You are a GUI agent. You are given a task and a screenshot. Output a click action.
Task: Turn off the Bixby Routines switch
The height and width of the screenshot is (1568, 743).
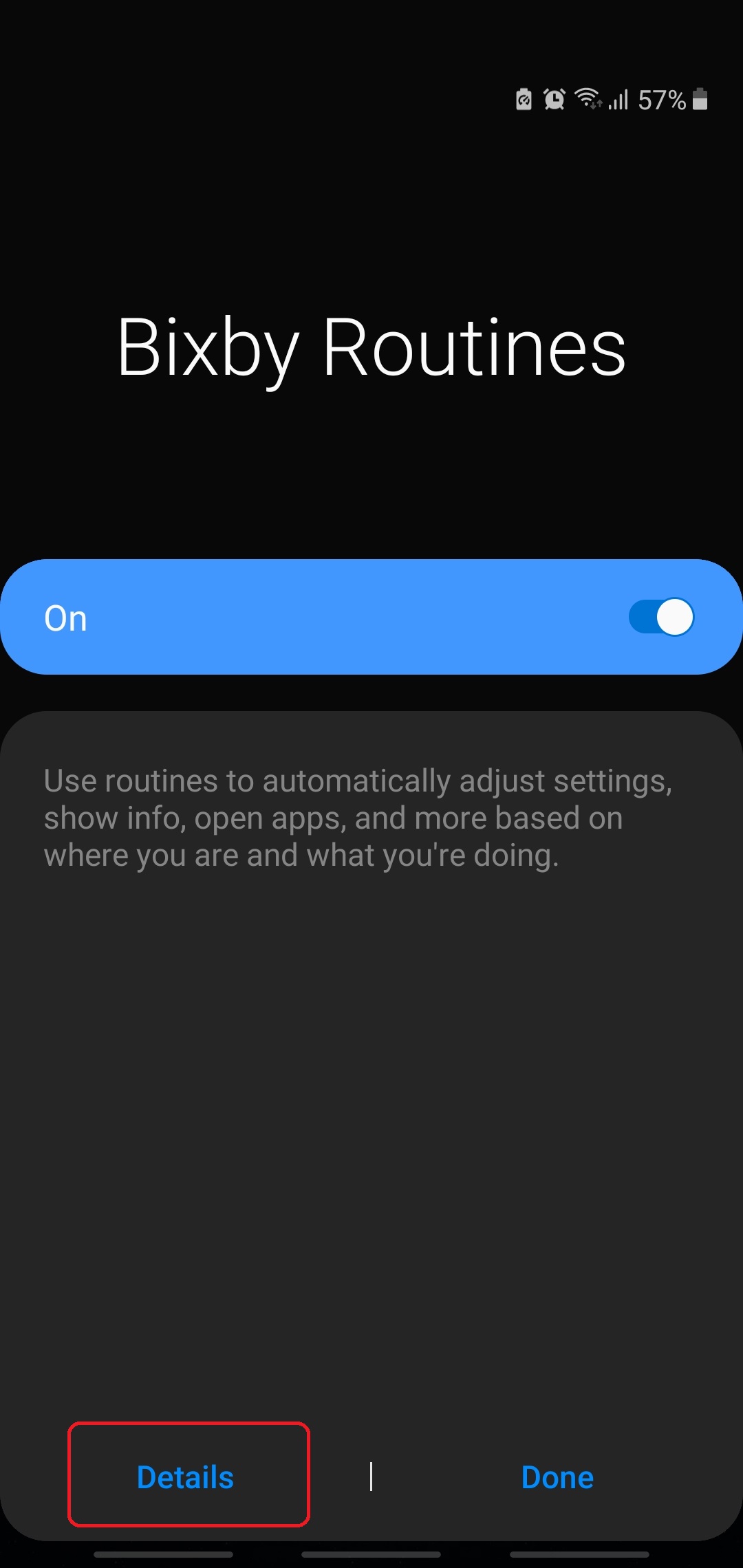pos(661,617)
